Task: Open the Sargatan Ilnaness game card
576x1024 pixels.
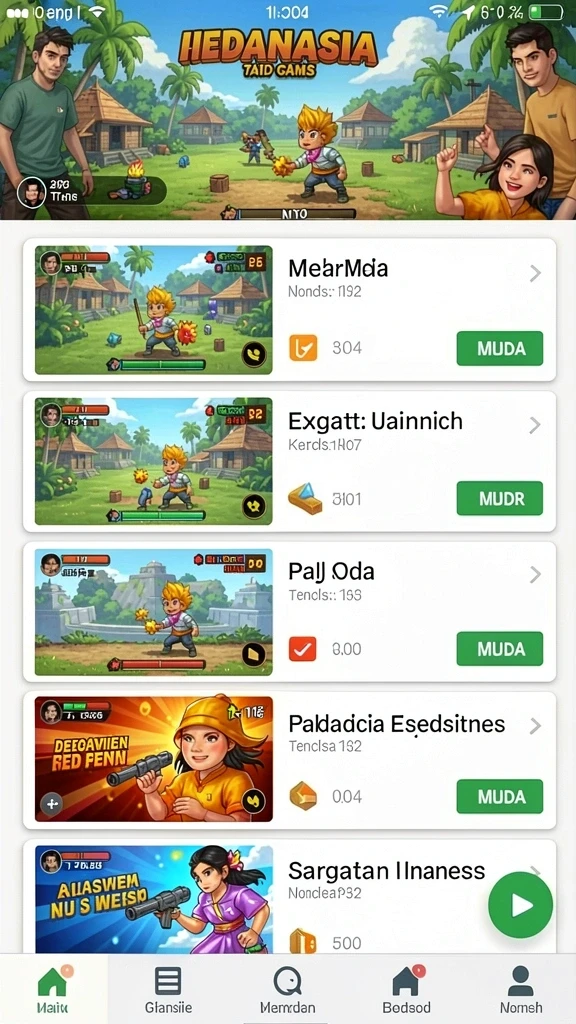Action: pyautogui.click(x=289, y=896)
